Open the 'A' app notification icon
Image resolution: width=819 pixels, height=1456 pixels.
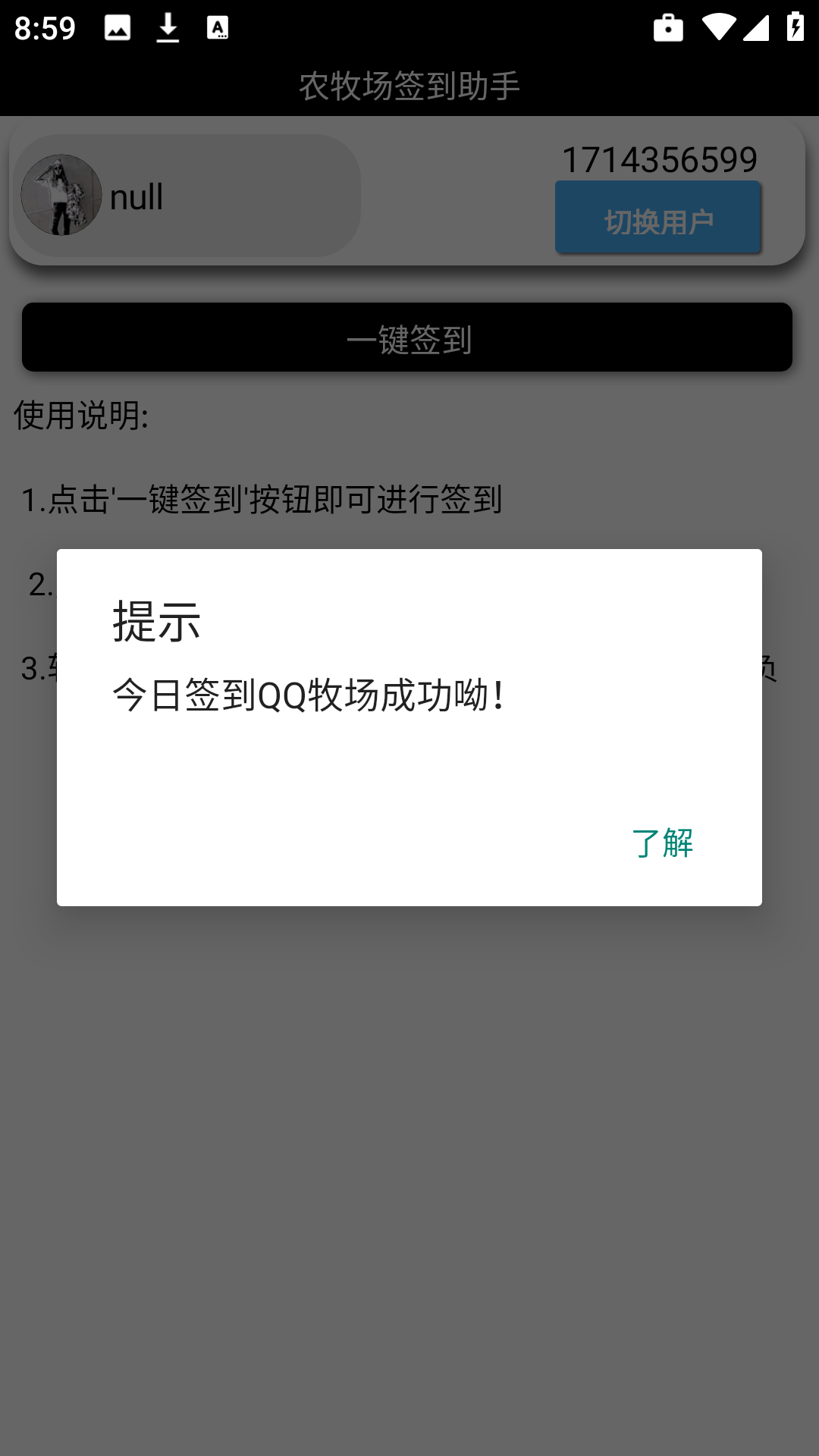(x=218, y=27)
